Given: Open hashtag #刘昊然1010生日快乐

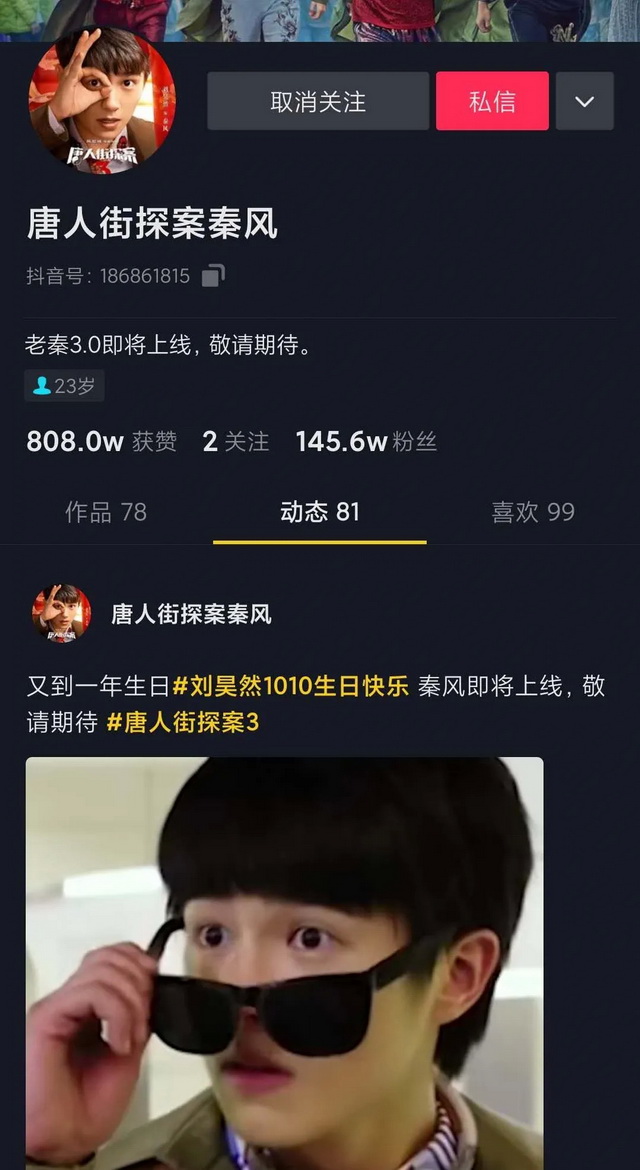Looking at the screenshot, I should (x=291, y=687).
